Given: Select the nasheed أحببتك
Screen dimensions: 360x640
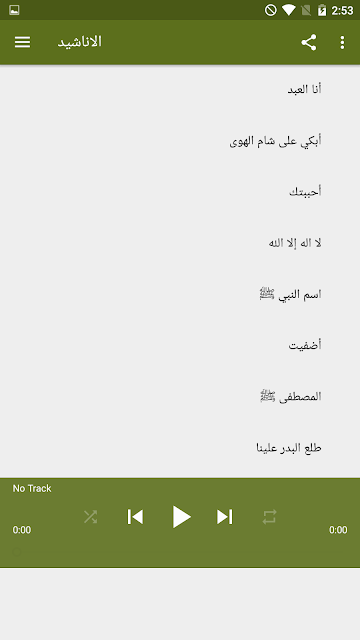Looking at the screenshot, I should (x=180, y=192).
